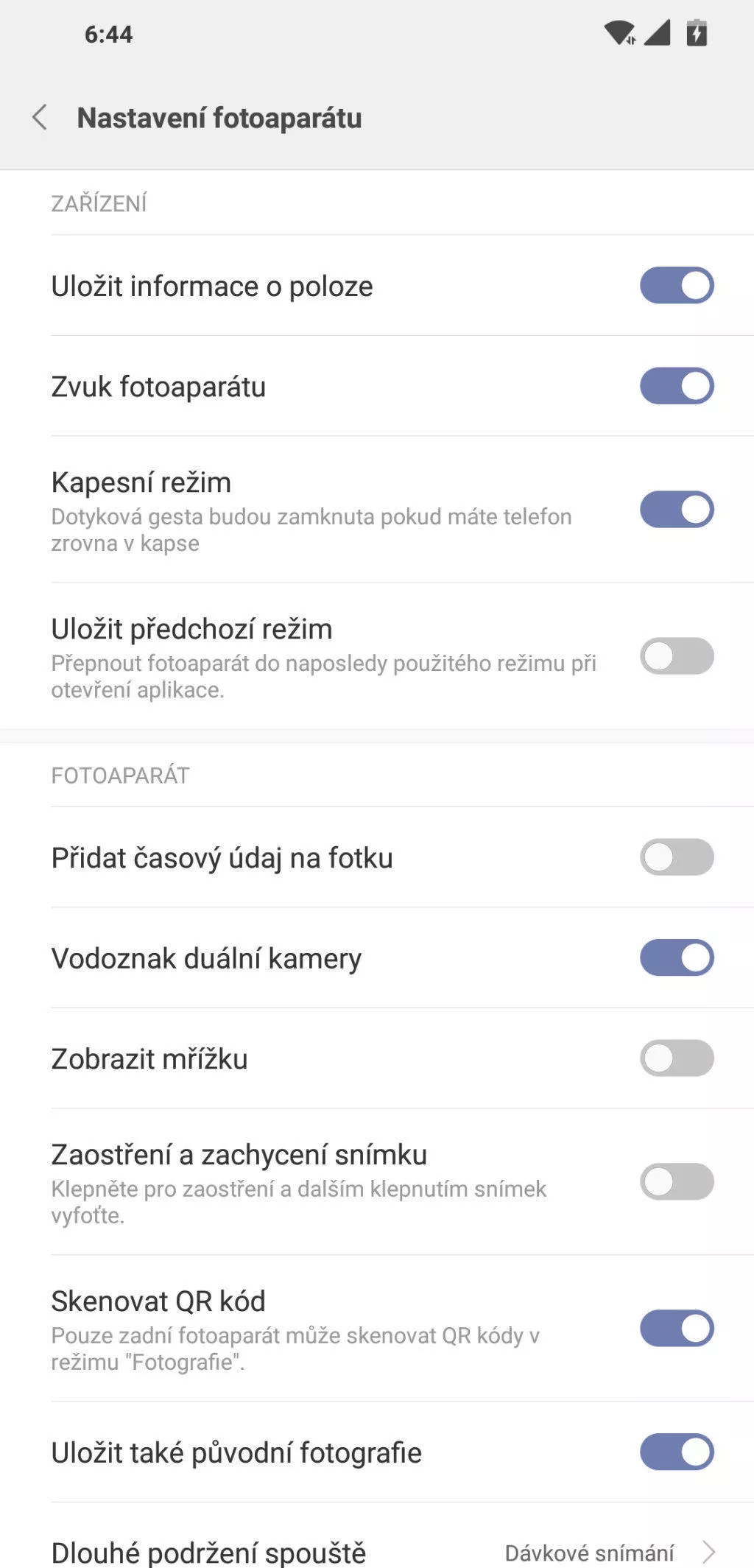Viewport: 754px width, 1568px height.
Task: Enable Zobrazit mřížku
Action: 677,1058
